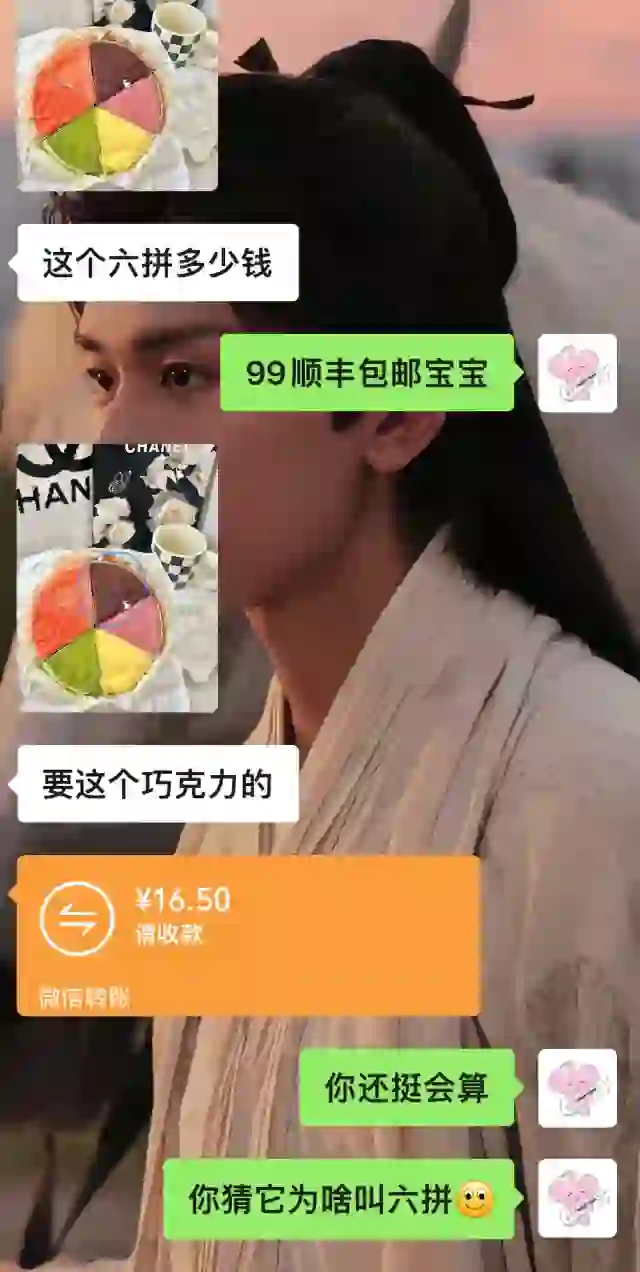Open the first six-color cake photo
The width and height of the screenshot is (640, 1272).
pos(117,95)
